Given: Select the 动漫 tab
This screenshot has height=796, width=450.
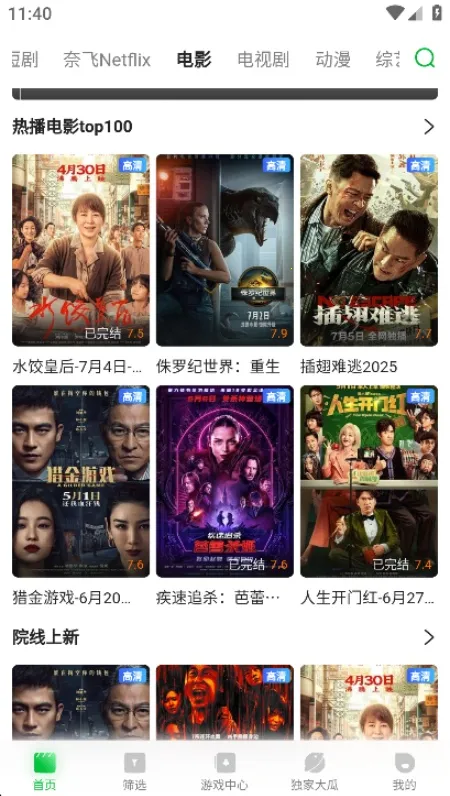Looking at the screenshot, I should pyautogui.click(x=333, y=60).
